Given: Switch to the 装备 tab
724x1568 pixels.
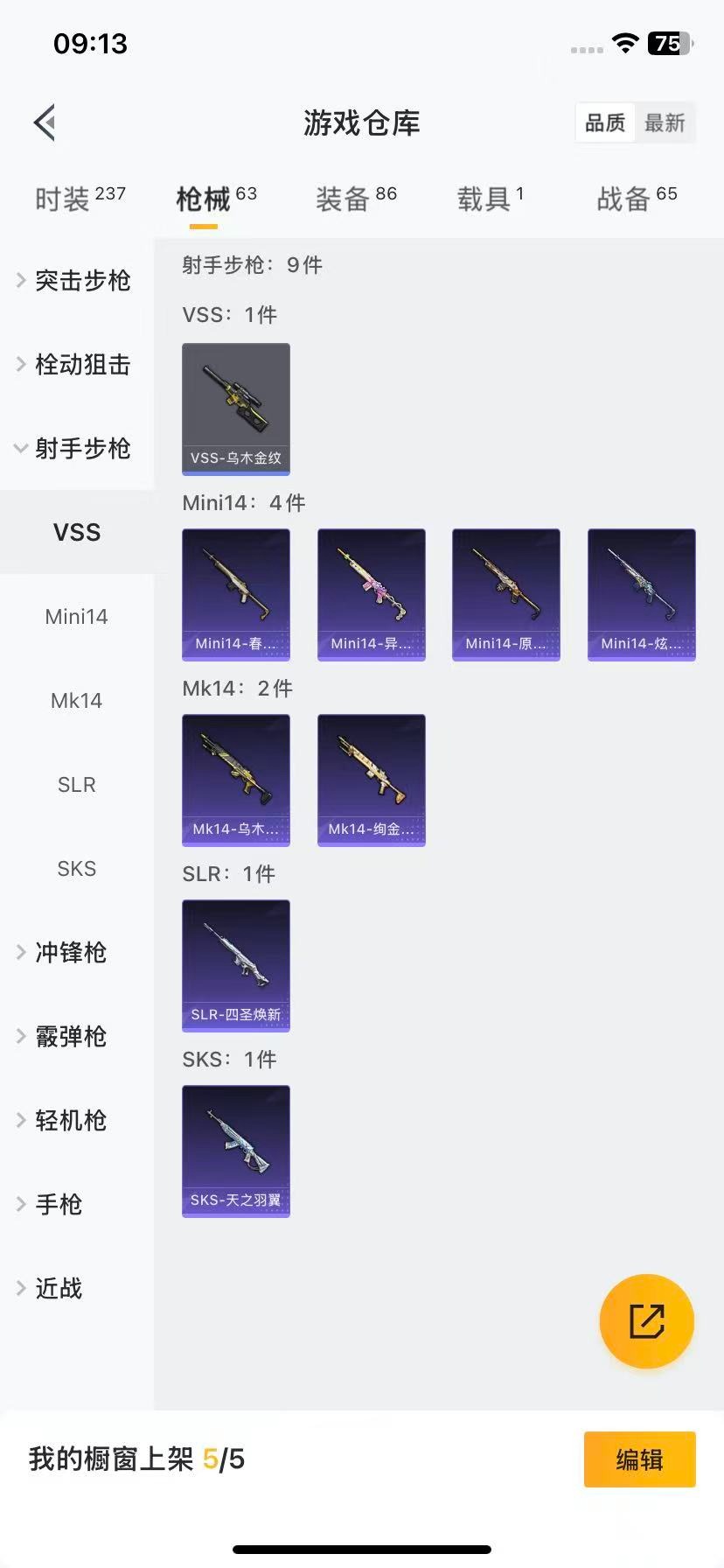Looking at the screenshot, I should (356, 199).
